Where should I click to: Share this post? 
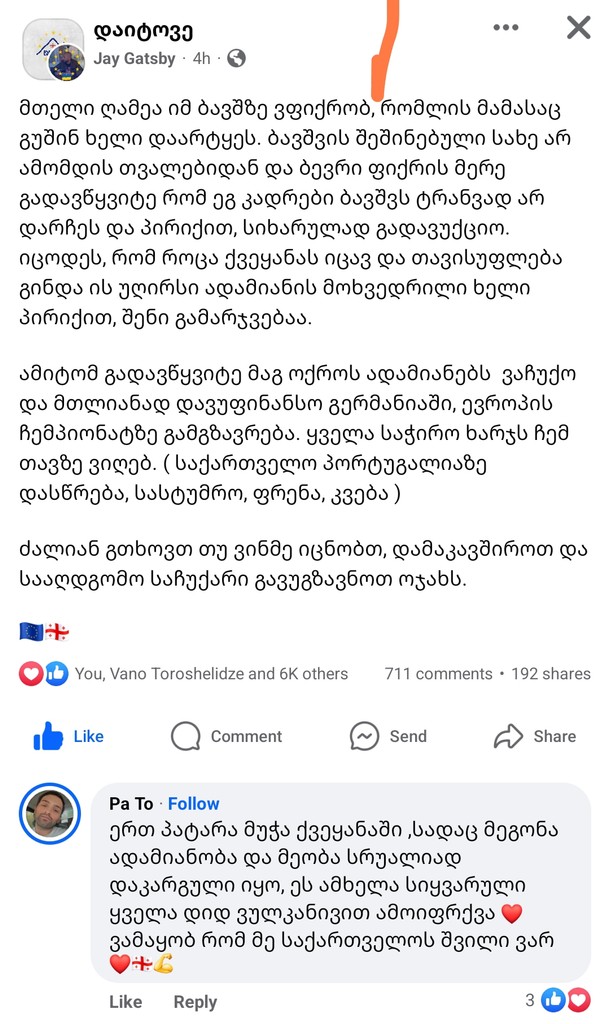535,737
